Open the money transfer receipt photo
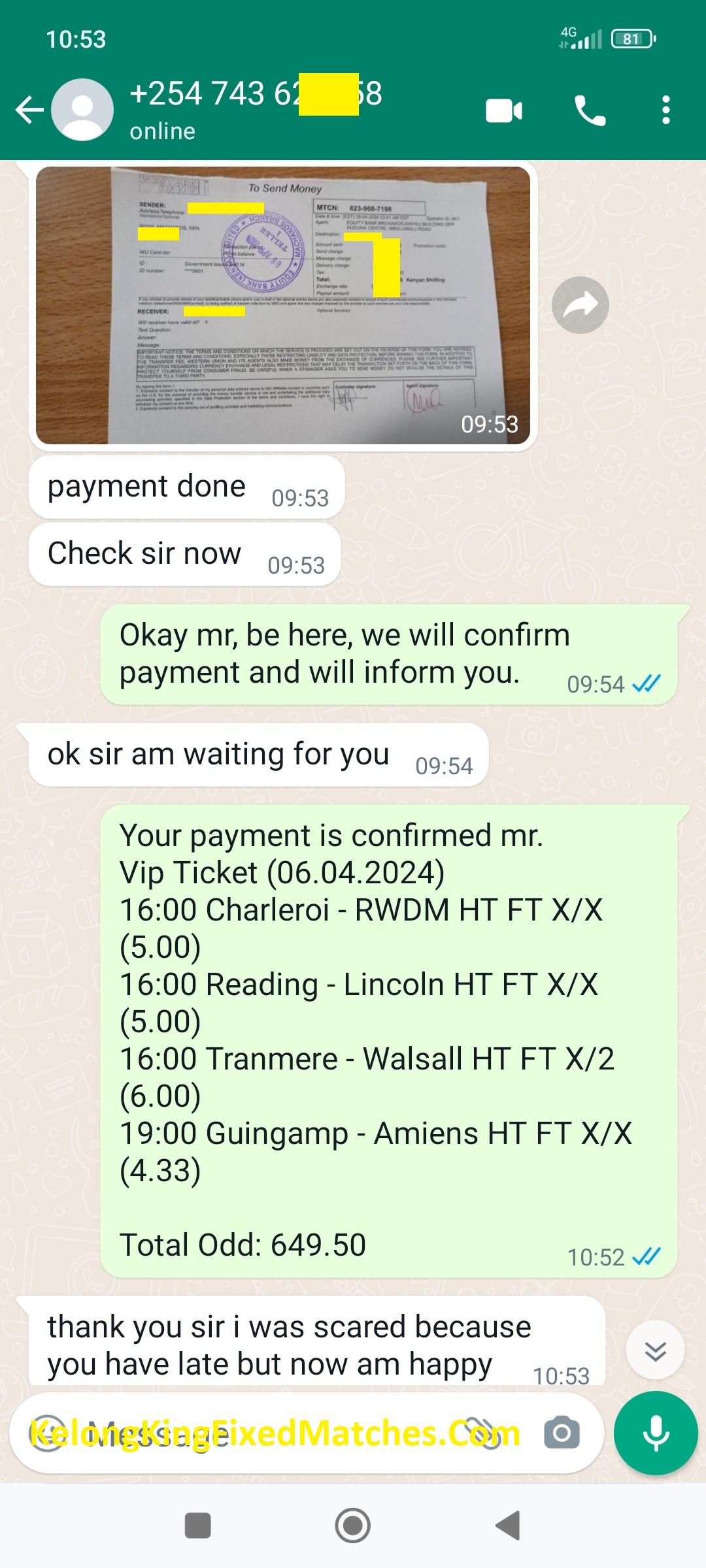 [x=283, y=305]
